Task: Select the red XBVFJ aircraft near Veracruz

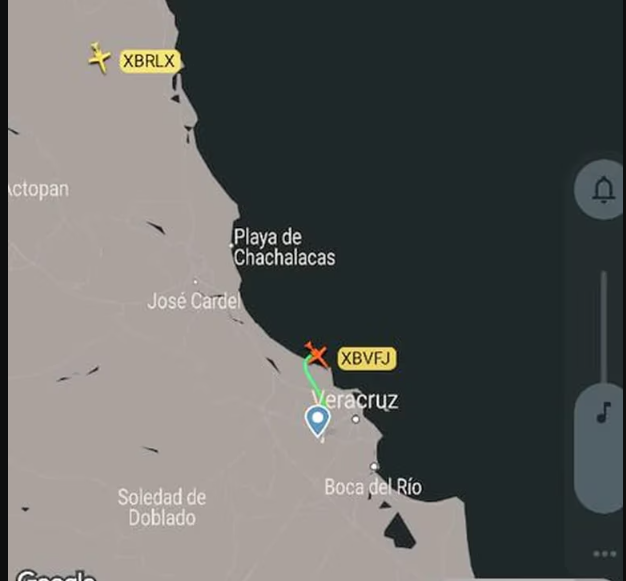Action: (317, 353)
